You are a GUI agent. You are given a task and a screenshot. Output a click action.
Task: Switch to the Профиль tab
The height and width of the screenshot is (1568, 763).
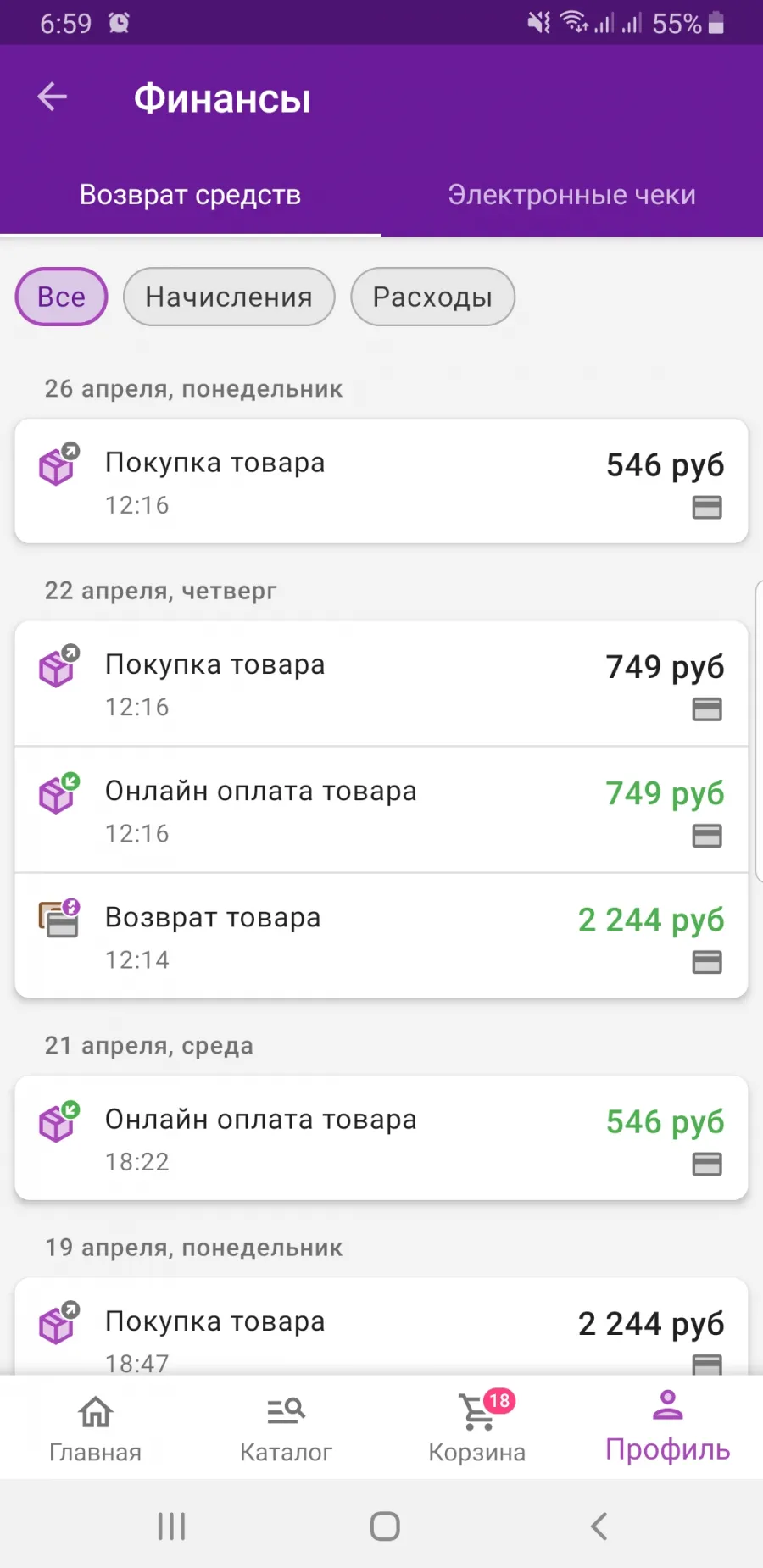coord(667,1428)
